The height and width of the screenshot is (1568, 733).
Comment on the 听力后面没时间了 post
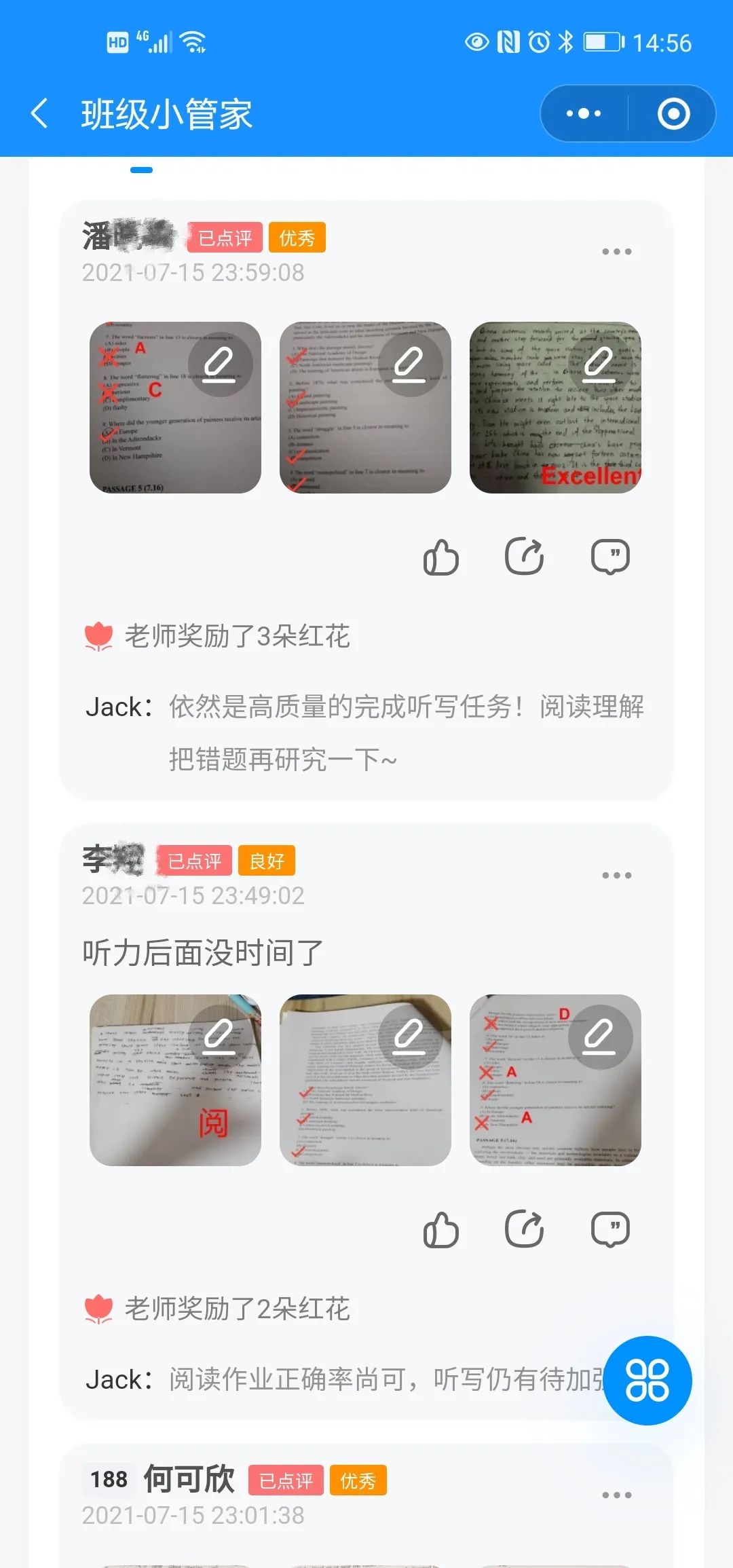pos(610,1229)
